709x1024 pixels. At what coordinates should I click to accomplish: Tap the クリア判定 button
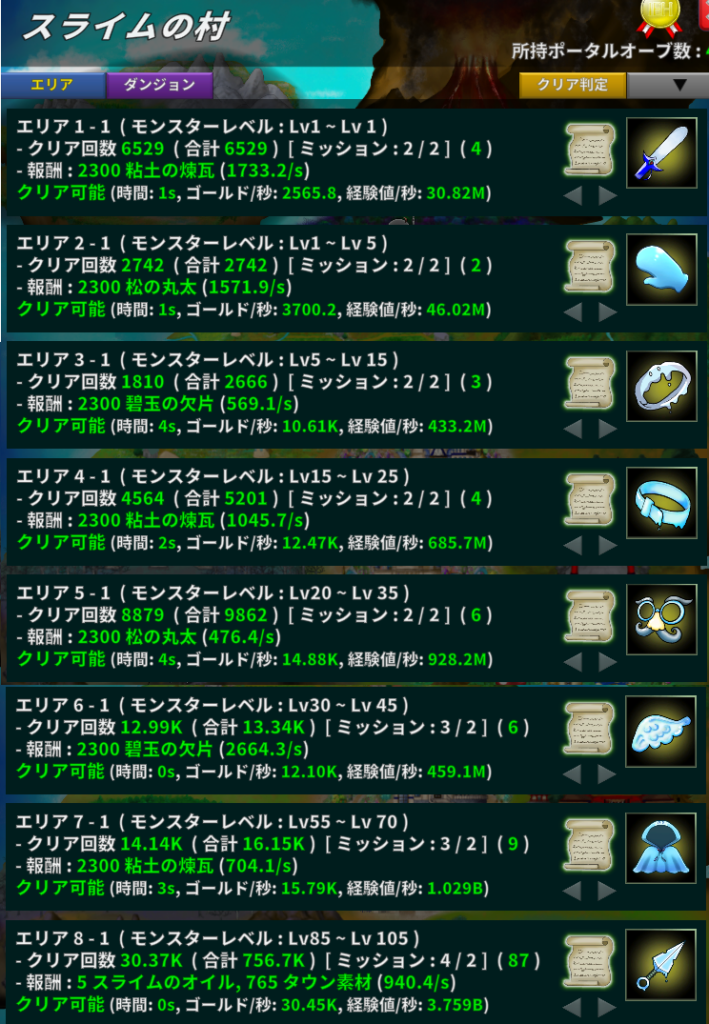(572, 85)
